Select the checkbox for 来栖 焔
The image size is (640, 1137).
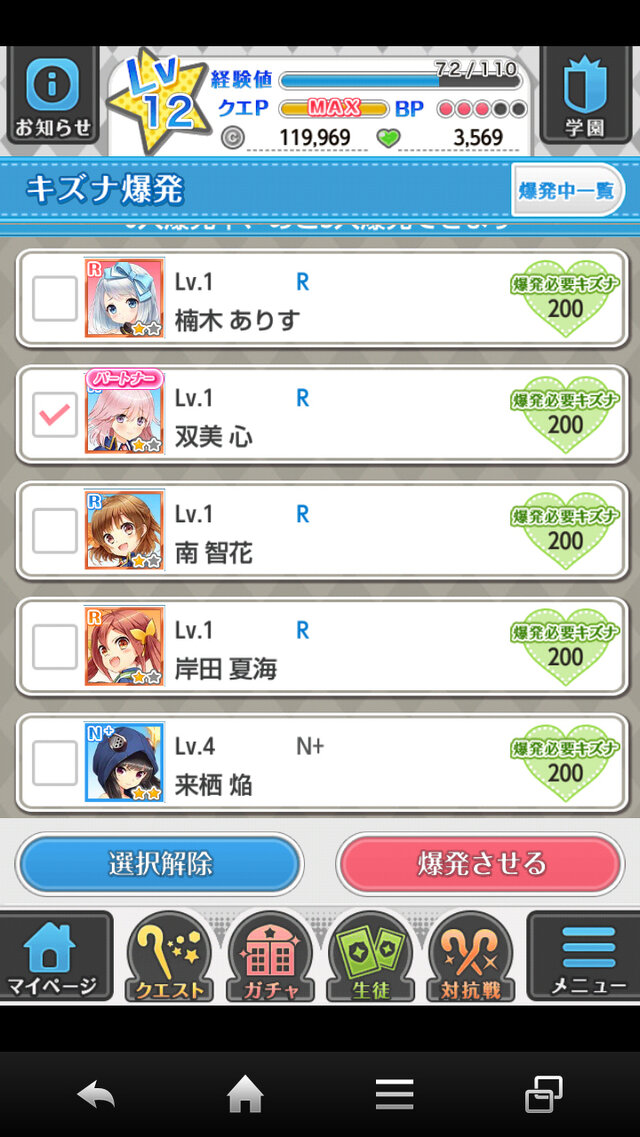(55, 763)
